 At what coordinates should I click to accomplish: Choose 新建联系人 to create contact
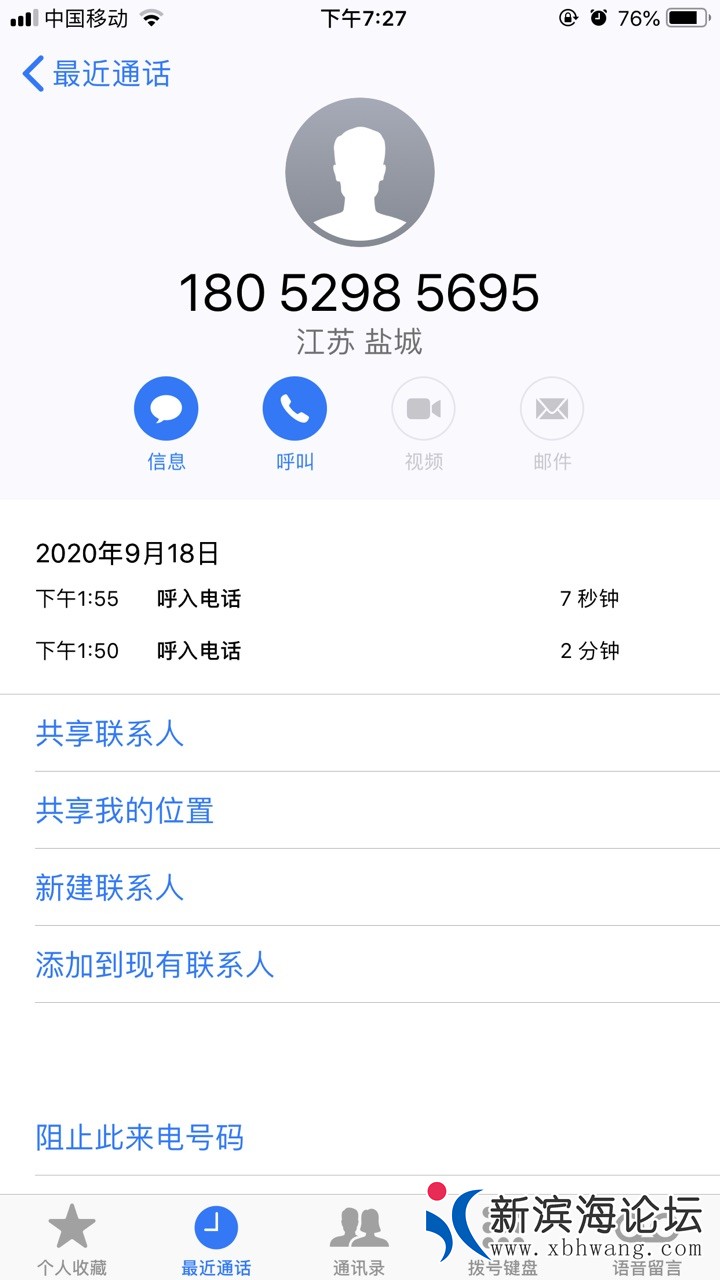(110, 887)
